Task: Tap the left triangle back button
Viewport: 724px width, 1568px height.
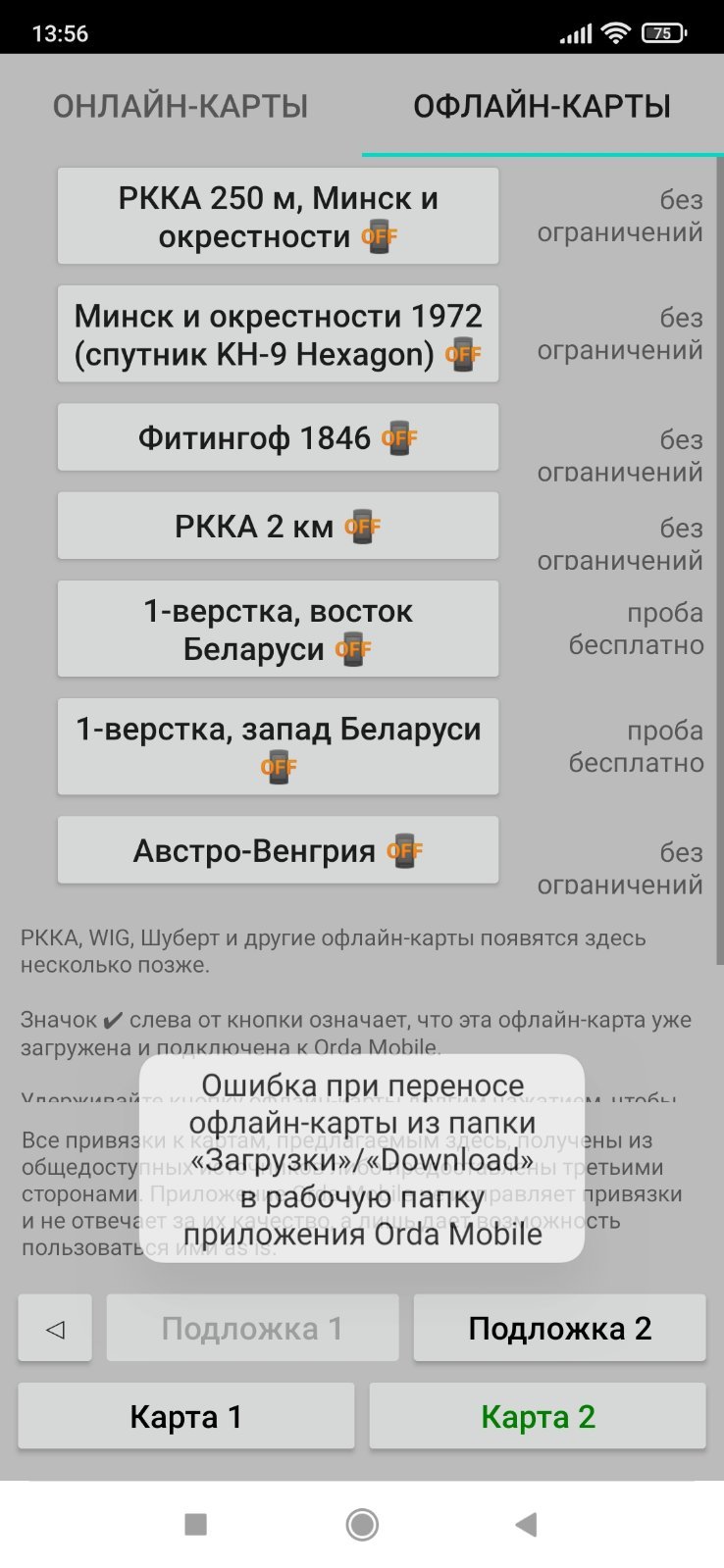Action: tap(55, 1328)
